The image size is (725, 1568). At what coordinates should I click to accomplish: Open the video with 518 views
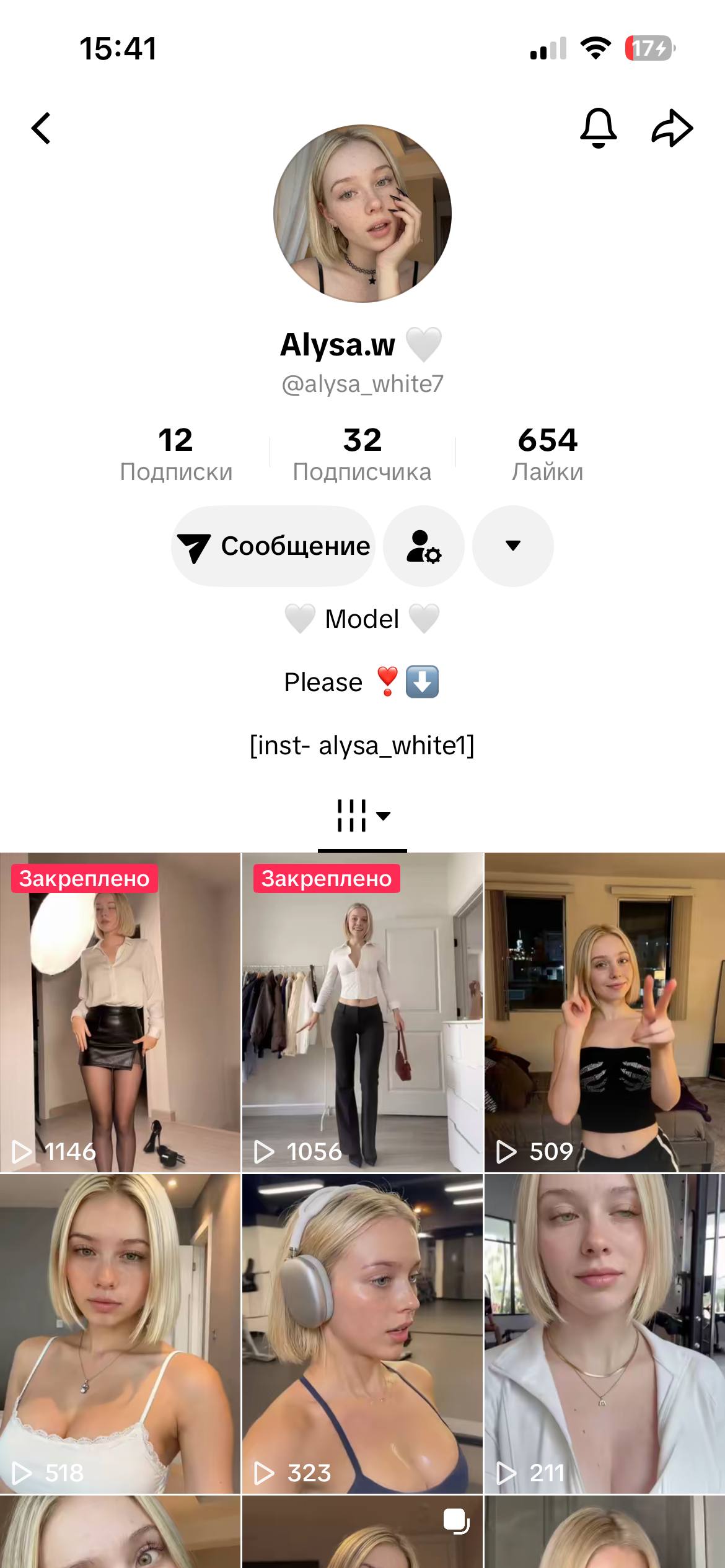tap(120, 1334)
